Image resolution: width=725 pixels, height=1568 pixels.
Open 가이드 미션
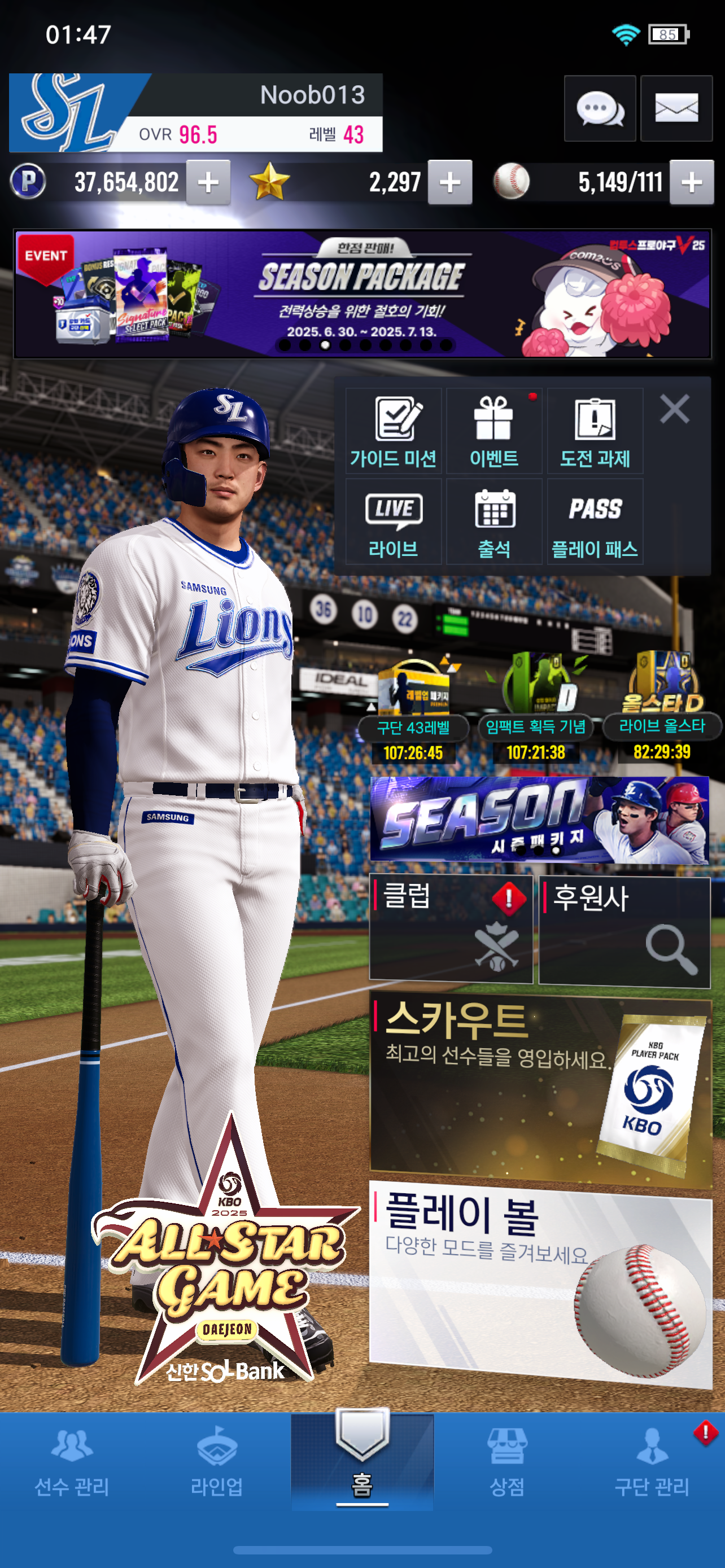click(x=393, y=431)
